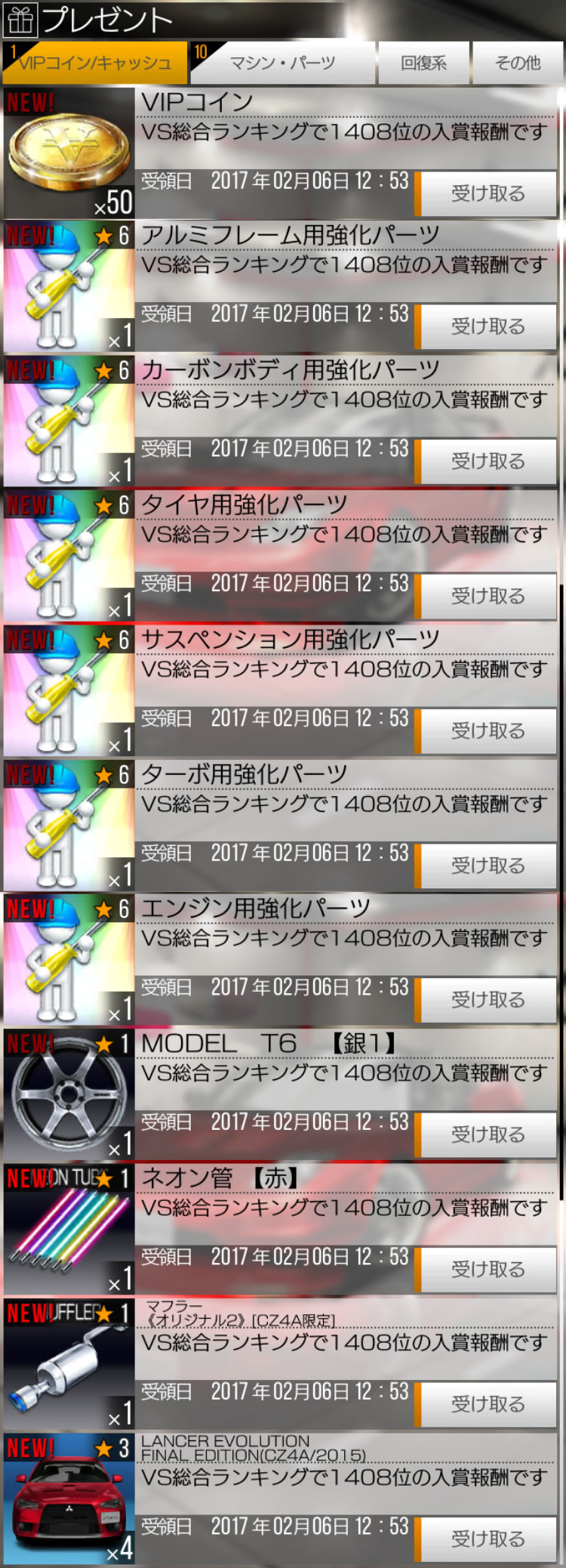
Task: Switch to the VIPコイン/キャッシュ tab
Action: coord(94,63)
